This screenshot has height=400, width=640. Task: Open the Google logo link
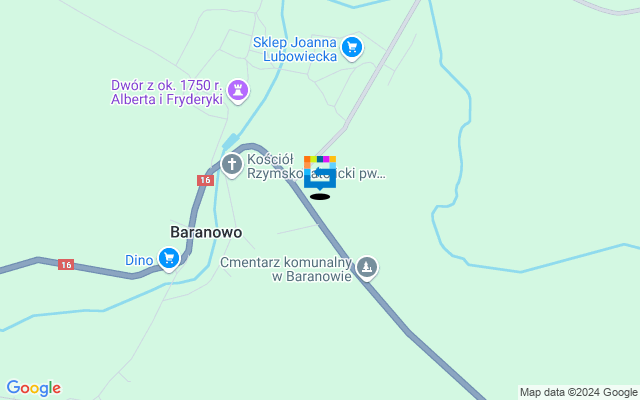point(33,388)
